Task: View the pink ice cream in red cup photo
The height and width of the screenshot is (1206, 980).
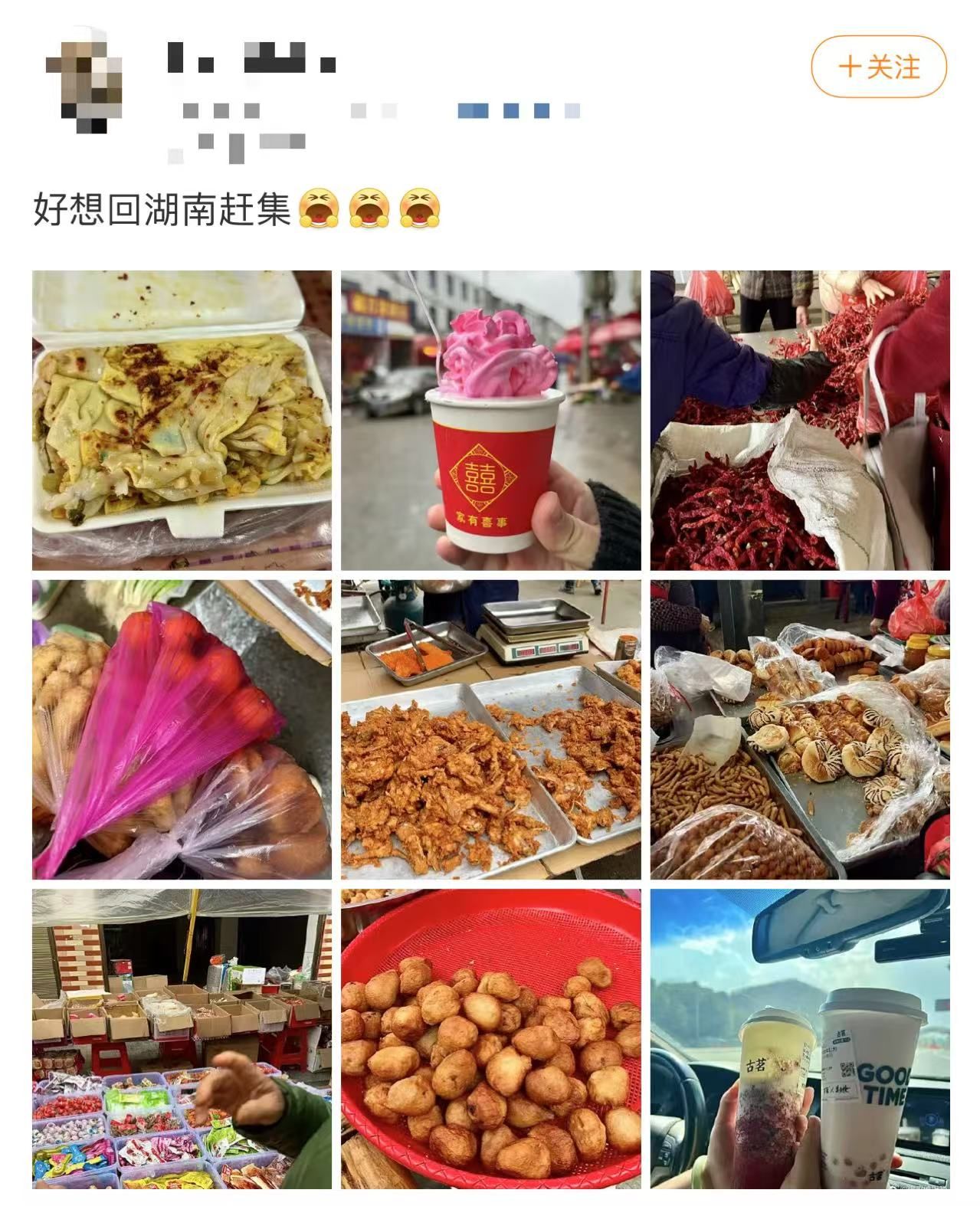Action: pos(490,420)
